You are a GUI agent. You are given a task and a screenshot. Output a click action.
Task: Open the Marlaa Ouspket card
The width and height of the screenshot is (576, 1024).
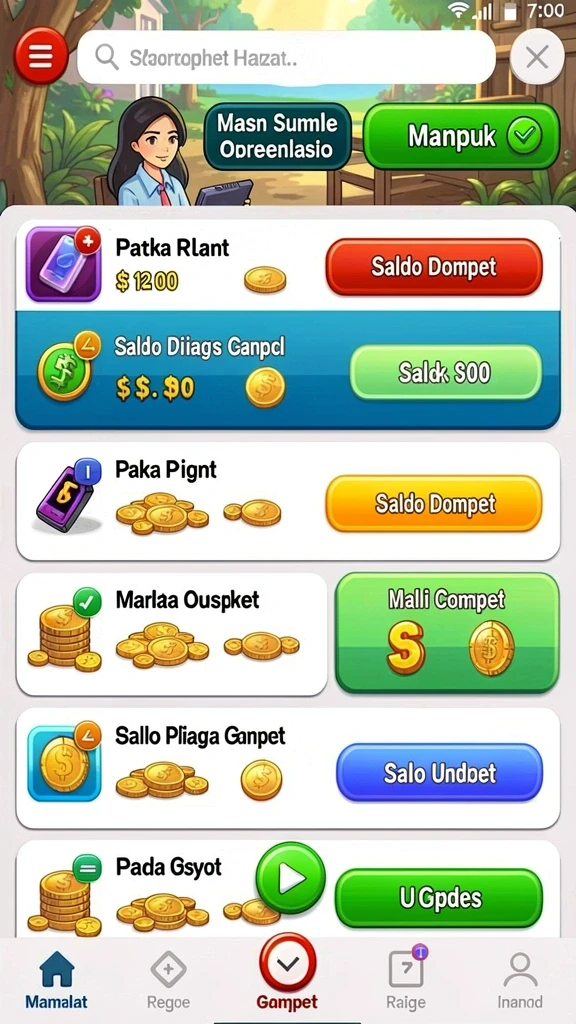click(x=172, y=634)
